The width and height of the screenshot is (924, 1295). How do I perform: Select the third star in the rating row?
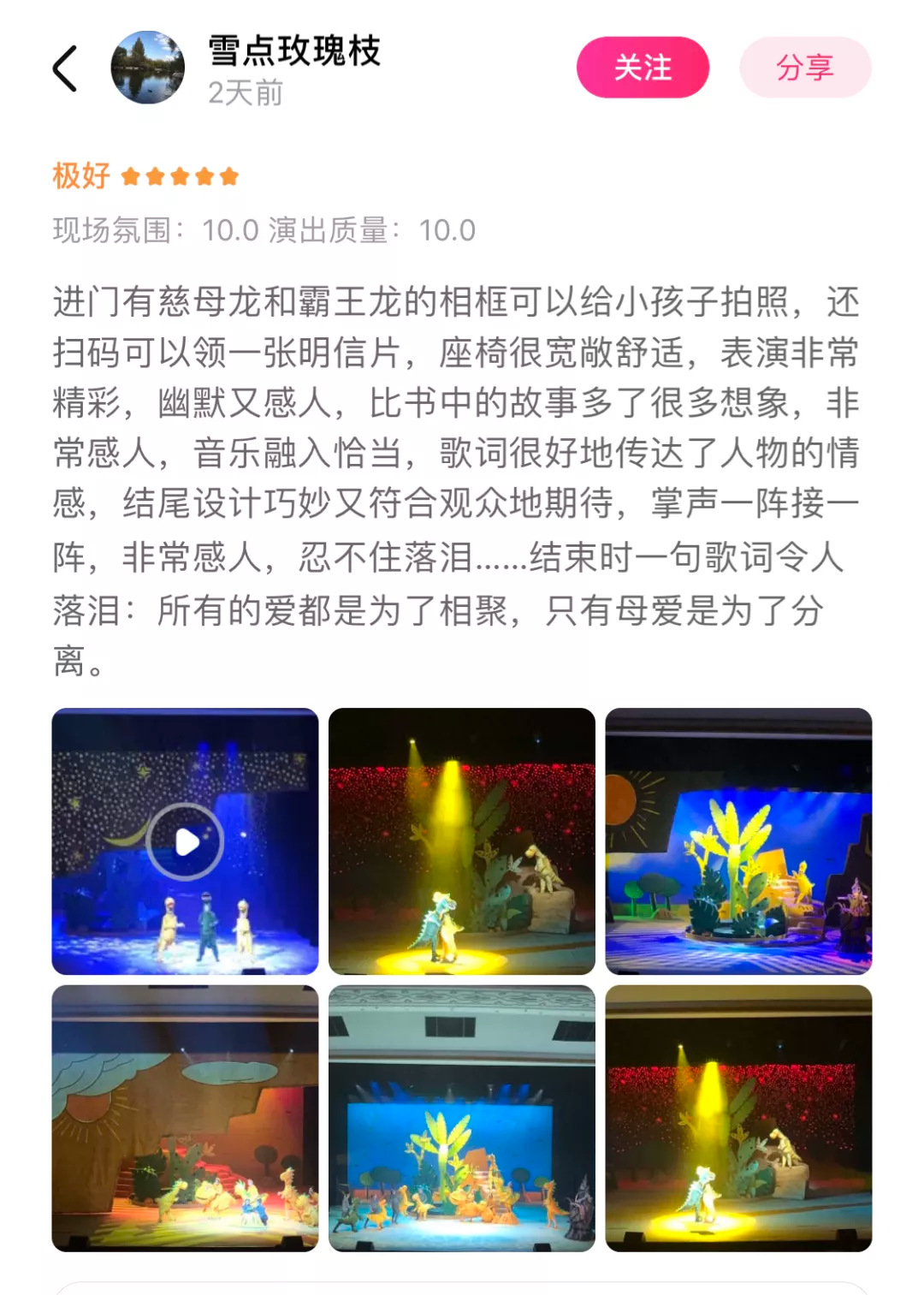[181, 177]
